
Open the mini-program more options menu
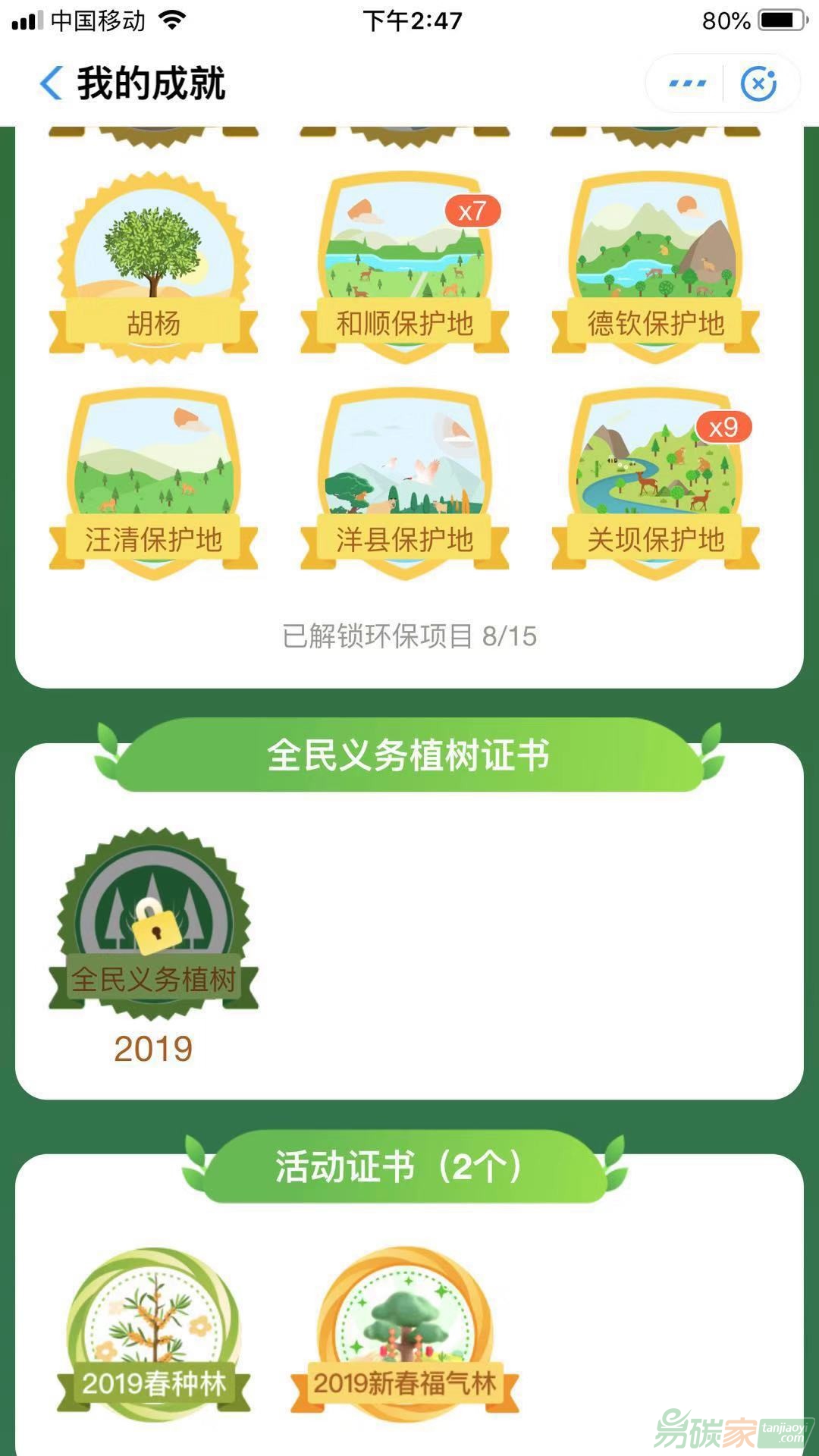point(687,83)
